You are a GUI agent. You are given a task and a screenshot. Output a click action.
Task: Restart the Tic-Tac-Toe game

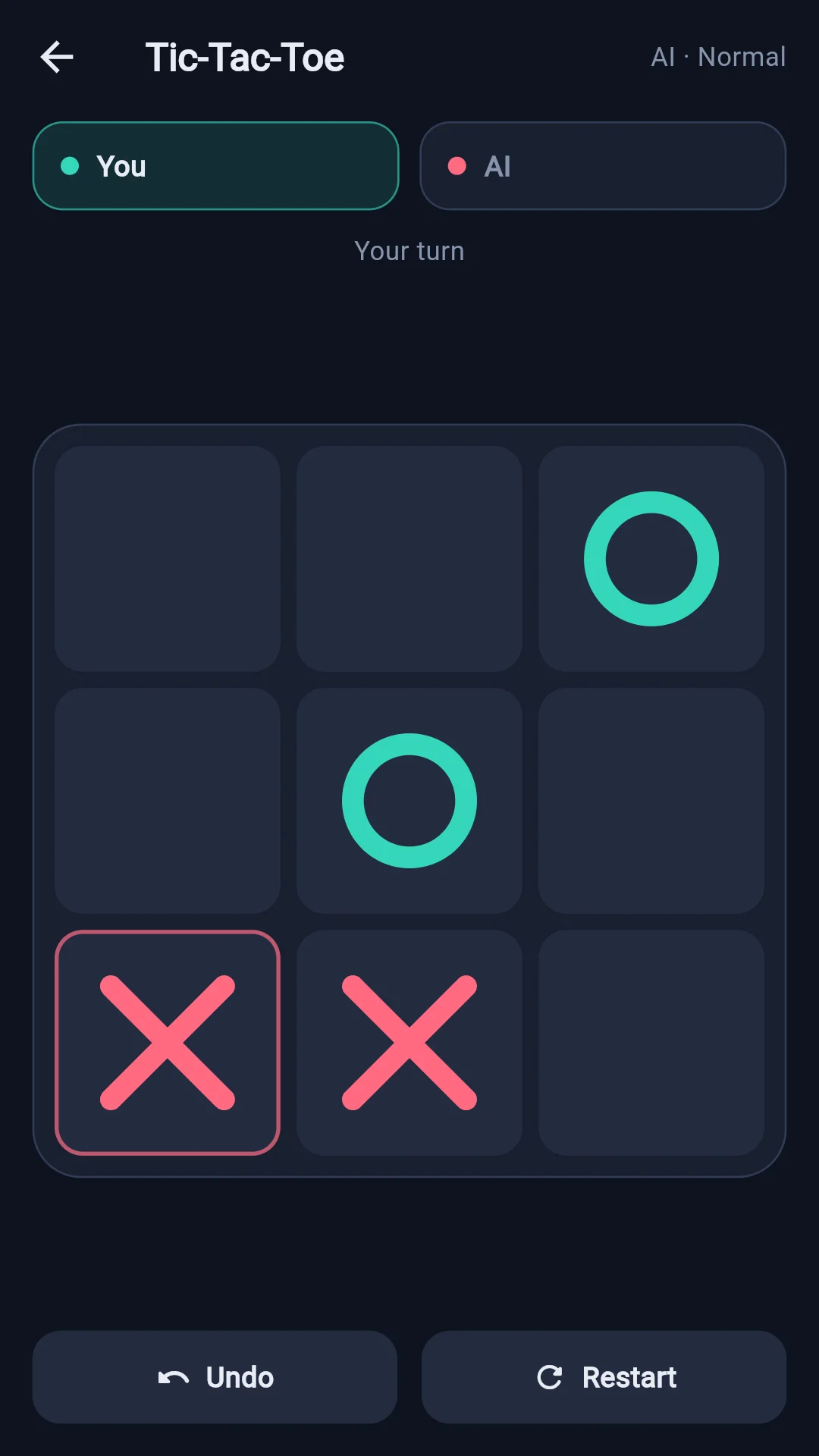click(x=604, y=1377)
